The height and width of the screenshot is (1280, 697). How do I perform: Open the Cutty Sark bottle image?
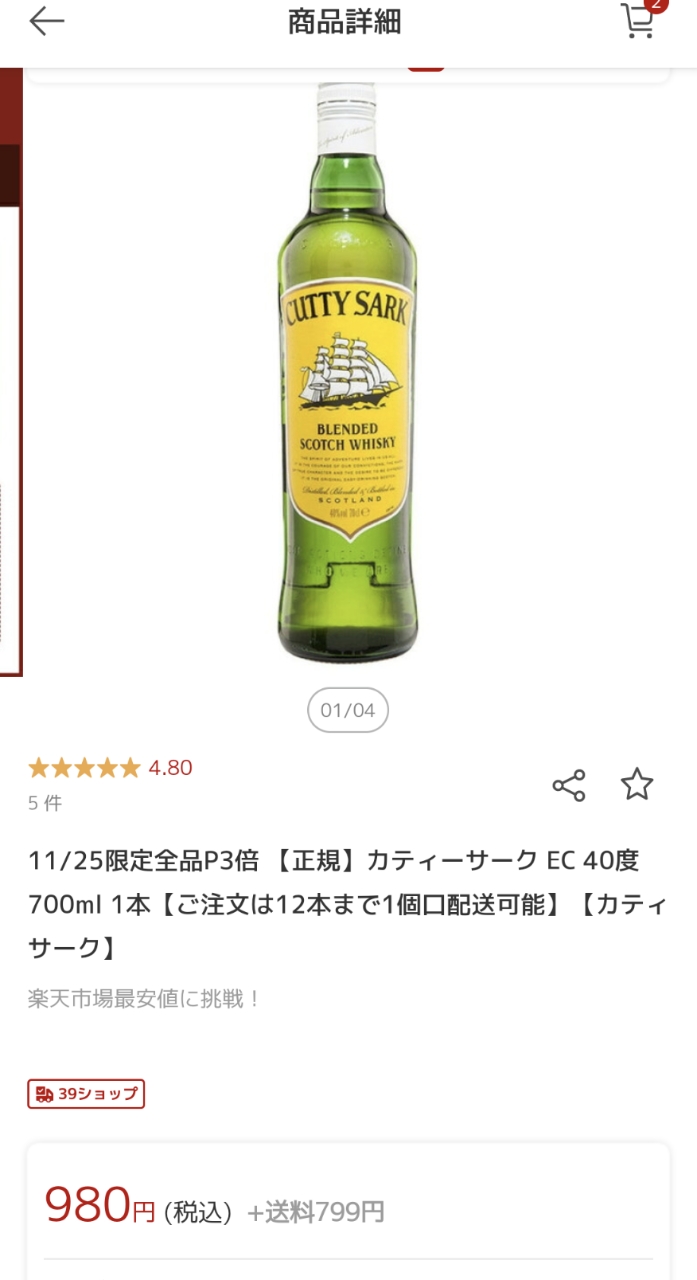[x=347, y=372]
